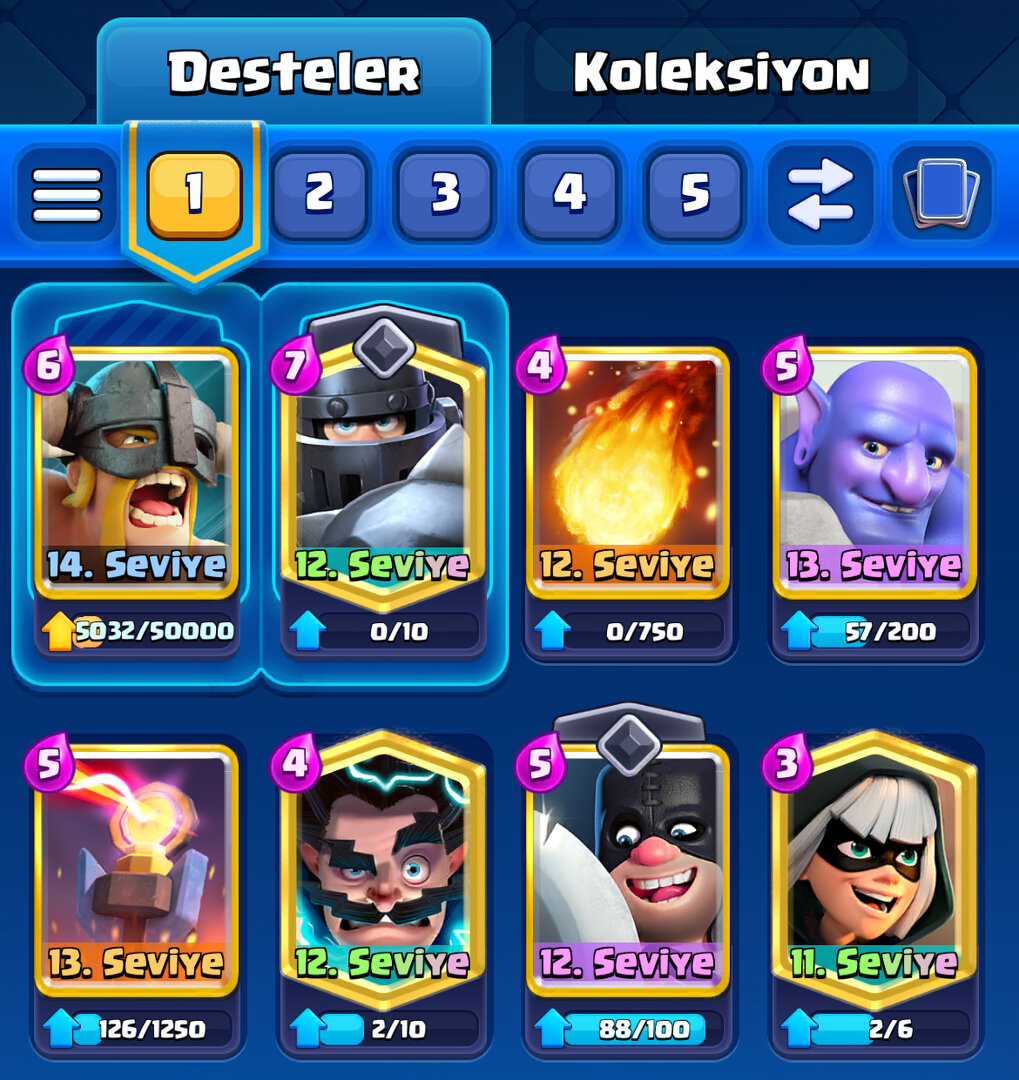Image resolution: width=1019 pixels, height=1080 pixels.
Task: Switch to deck slot 4
Action: (x=570, y=194)
